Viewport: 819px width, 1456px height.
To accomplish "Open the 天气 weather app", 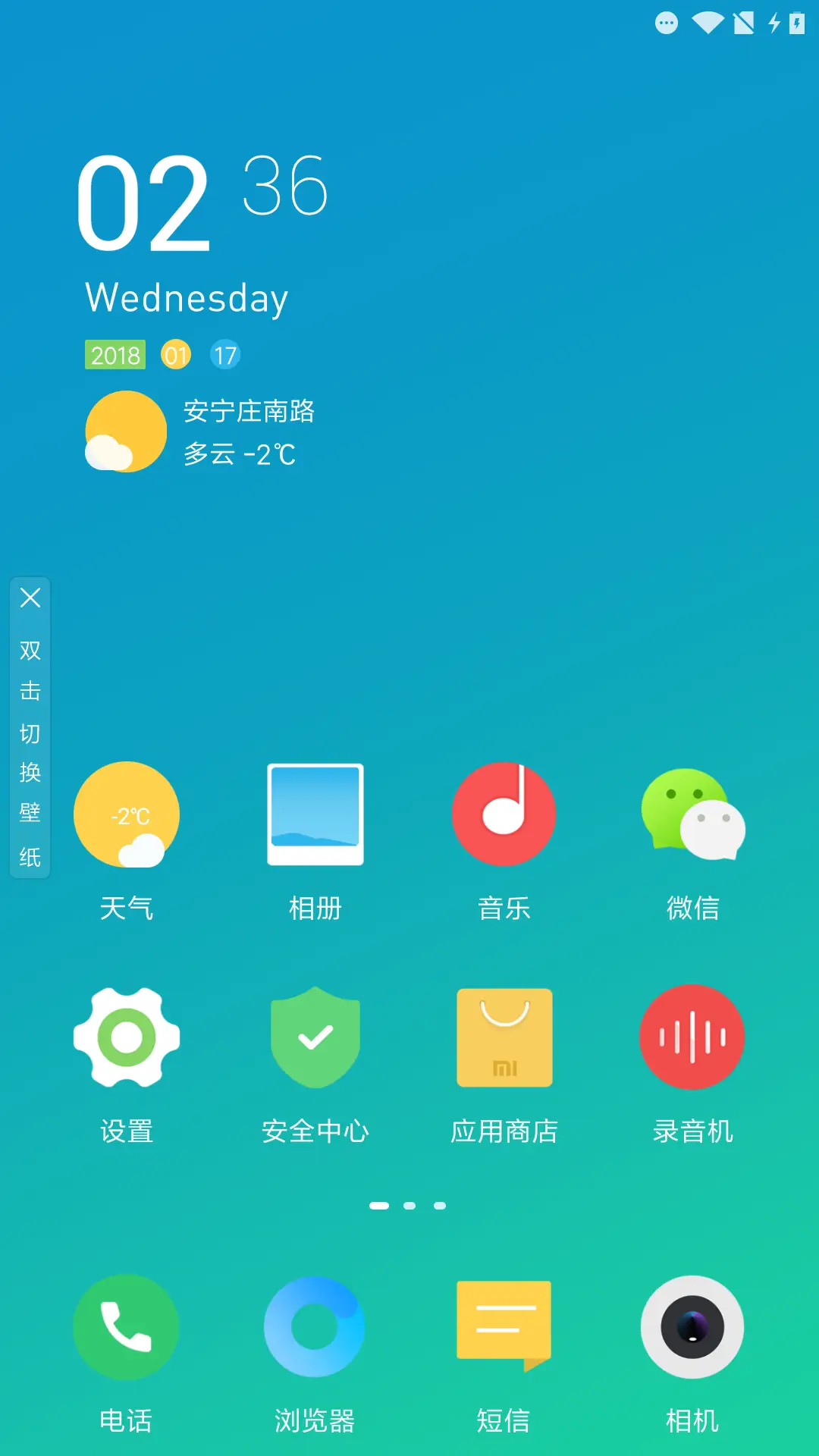I will point(126,814).
